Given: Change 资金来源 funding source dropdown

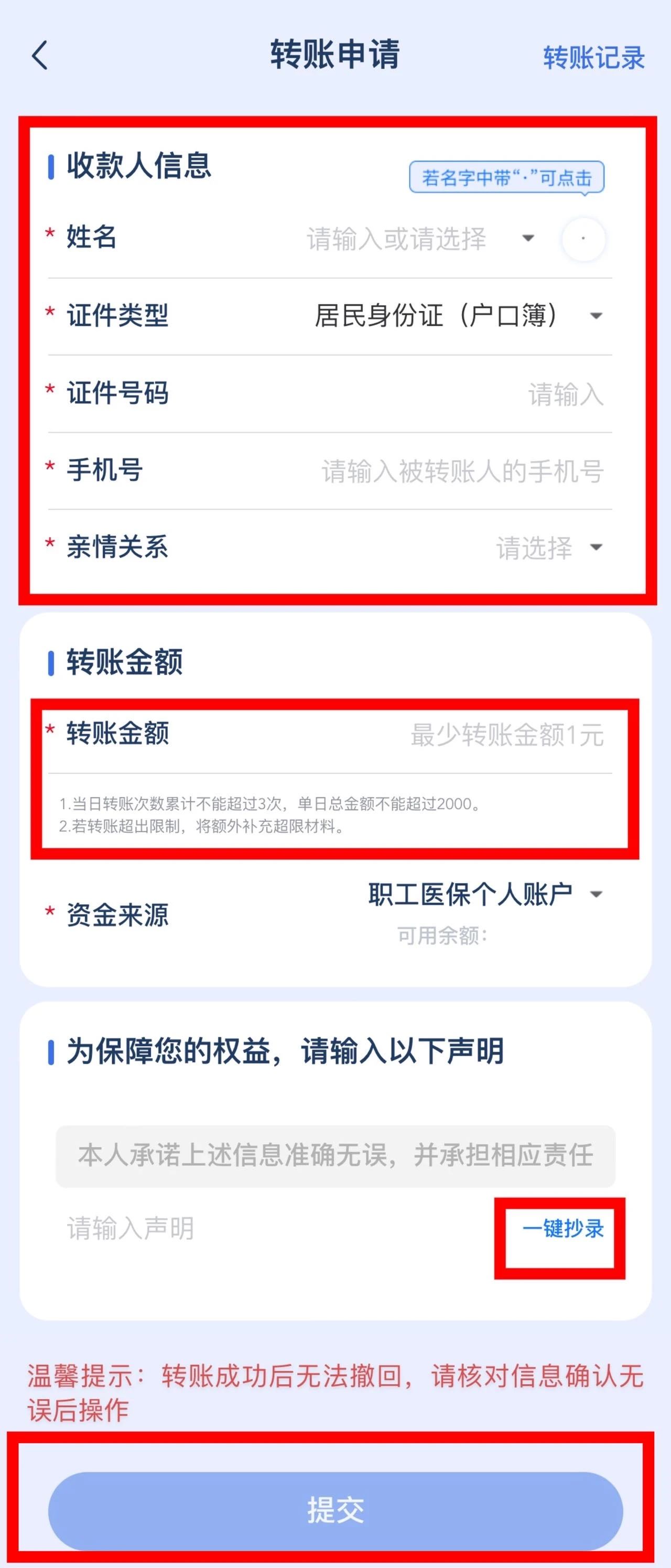Looking at the screenshot, I should click(x=484, y=894).
